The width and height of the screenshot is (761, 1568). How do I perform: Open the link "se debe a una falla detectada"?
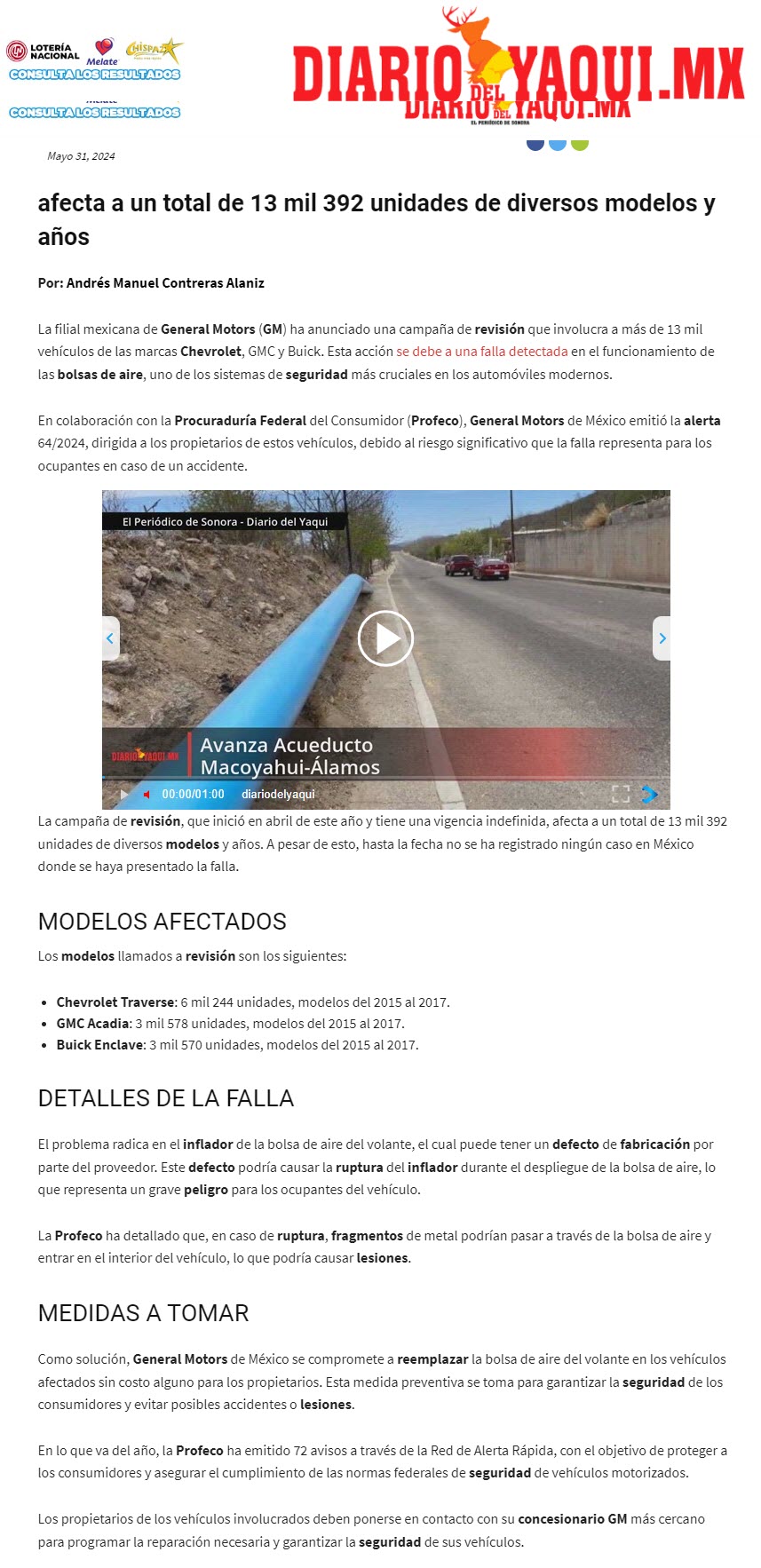[482, 352]
